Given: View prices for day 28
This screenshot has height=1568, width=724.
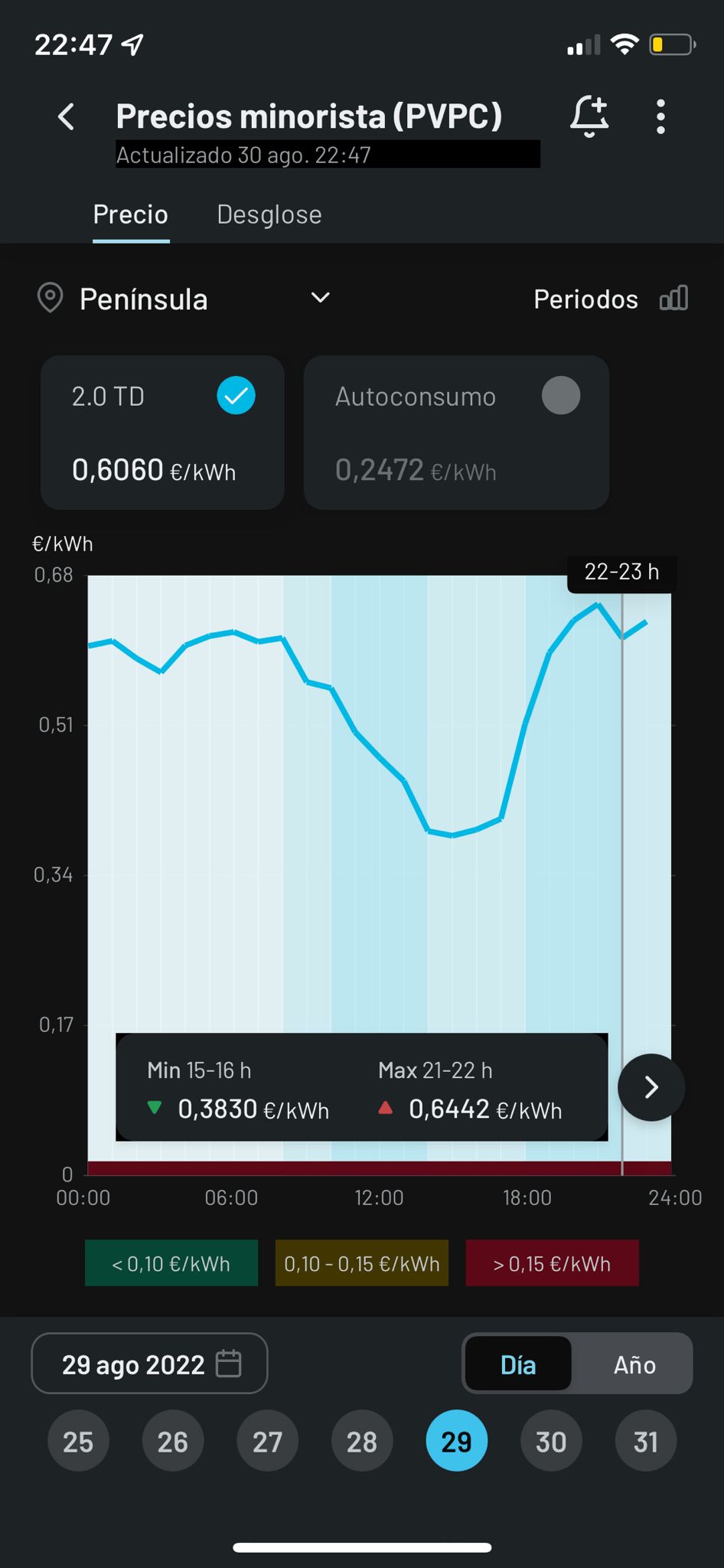Looking at the screenshot, I should click(362, 1442).
